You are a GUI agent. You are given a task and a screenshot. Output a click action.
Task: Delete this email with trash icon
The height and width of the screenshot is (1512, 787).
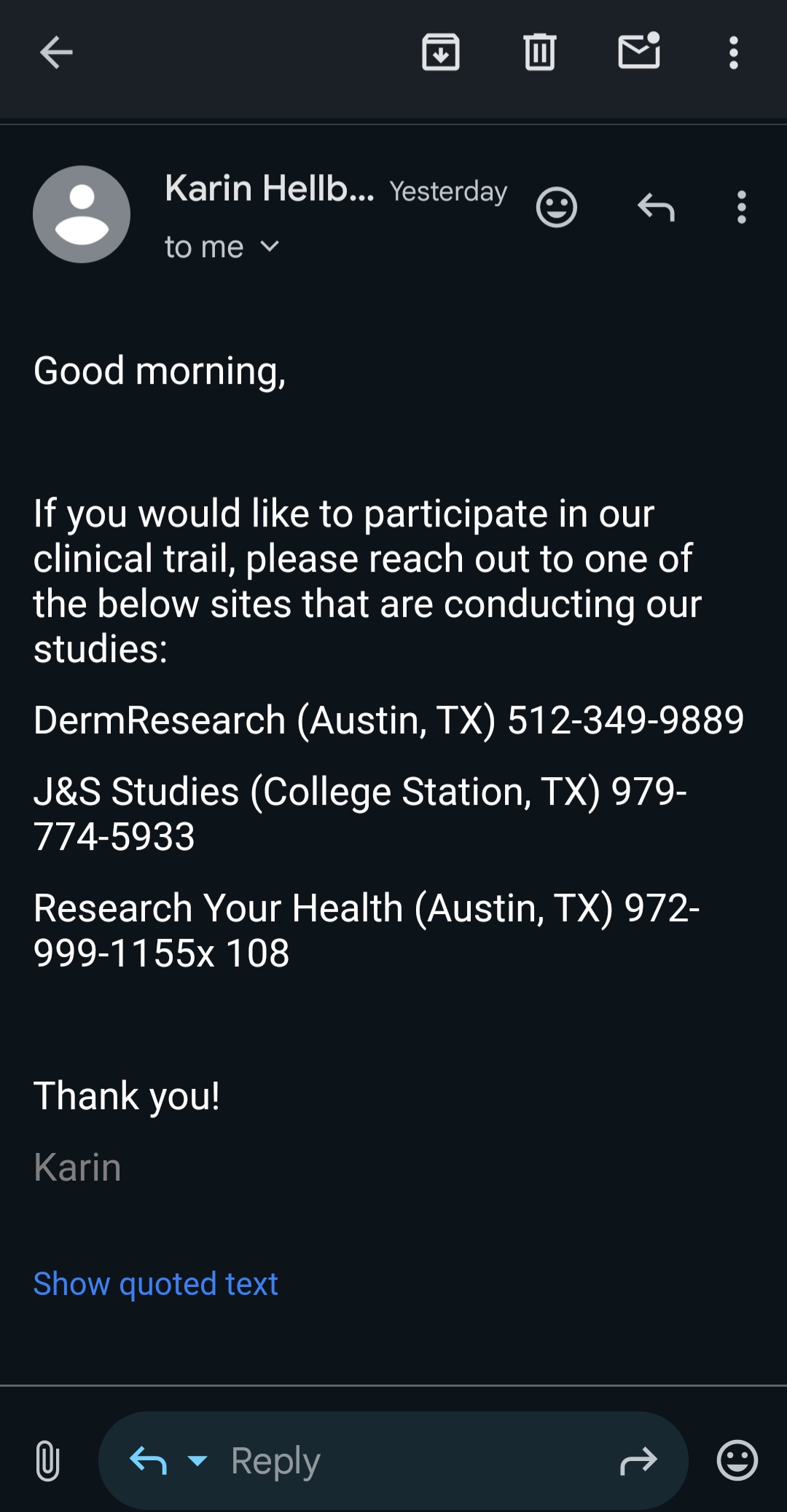pos(540,52)
